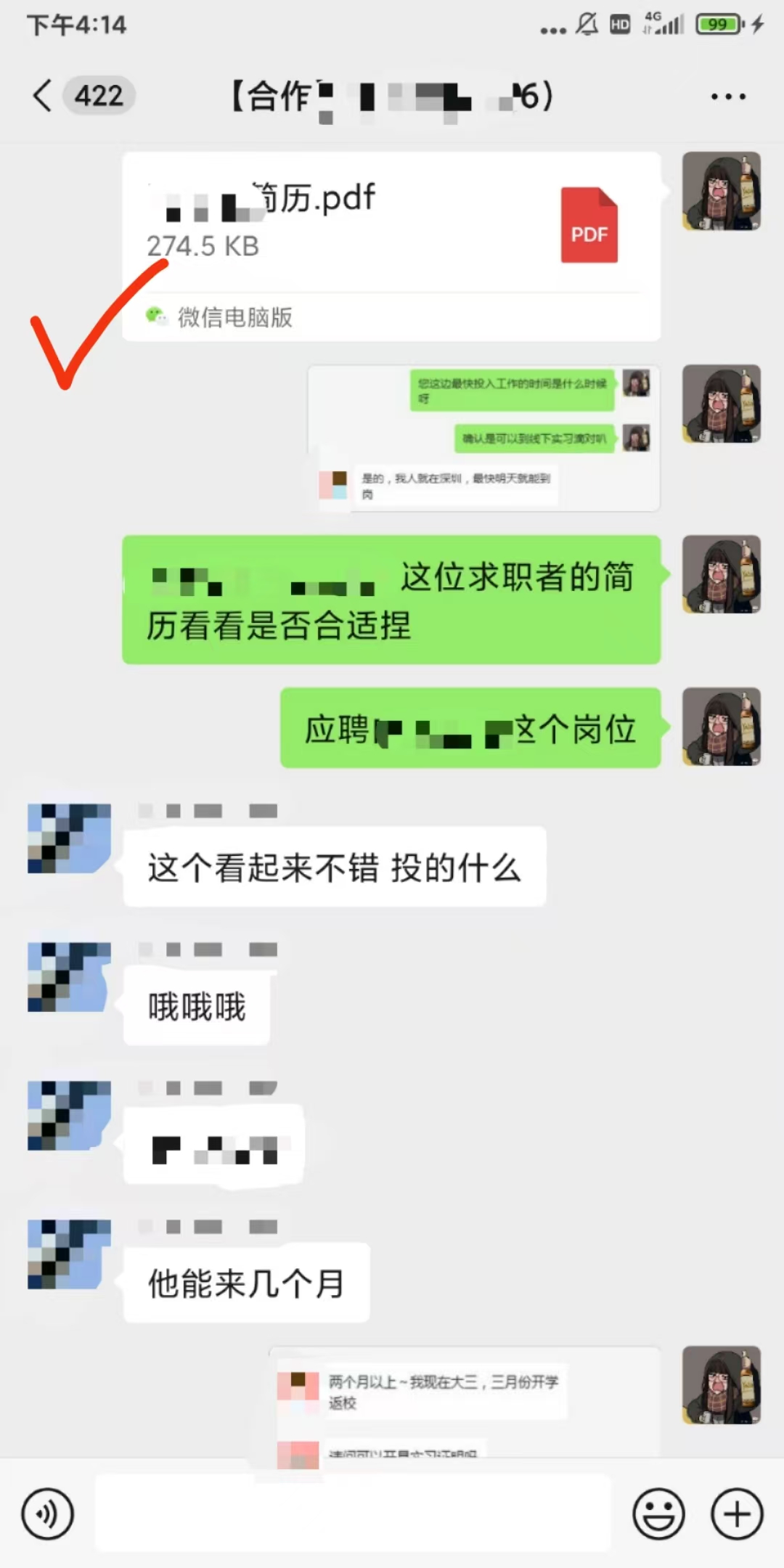Tap avatar beside 这个看起来不错 message
The image size is (784, 1568).
click(69, 838)
